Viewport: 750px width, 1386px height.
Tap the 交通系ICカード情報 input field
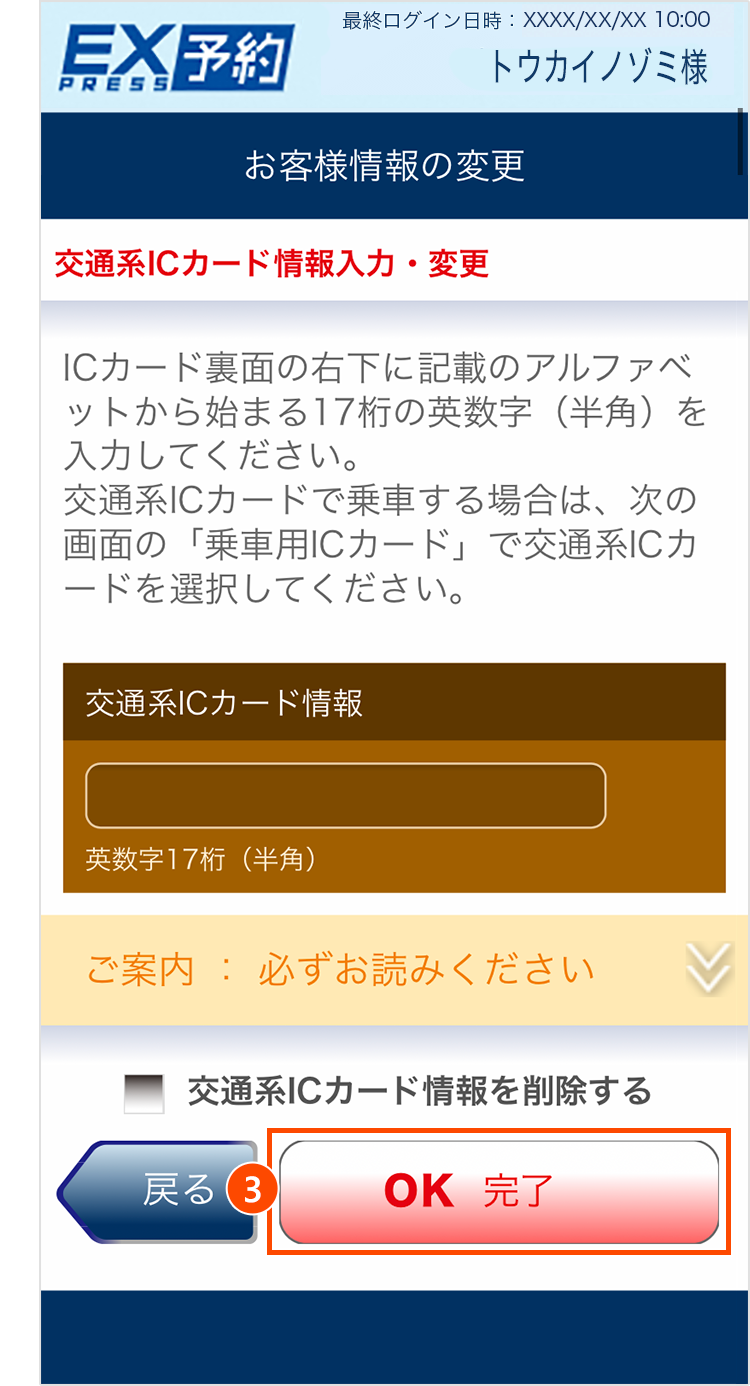point(346,796)
